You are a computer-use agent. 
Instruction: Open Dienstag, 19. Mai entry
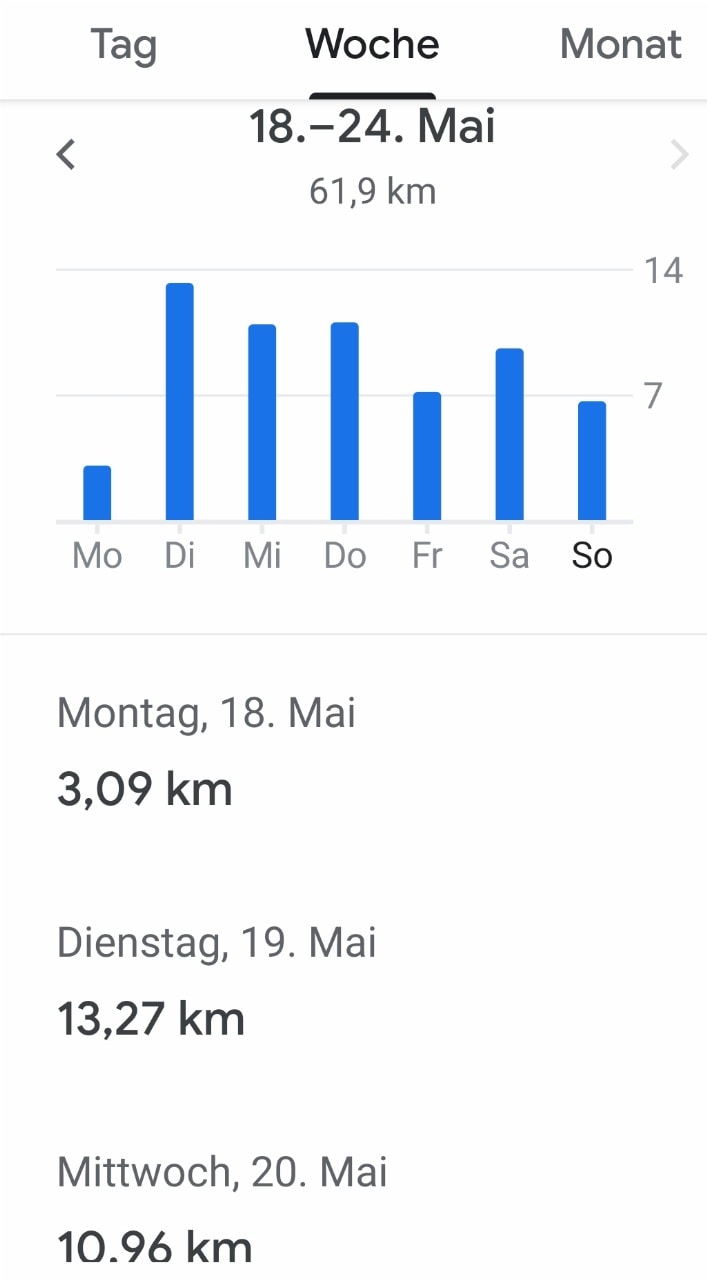click(x=216, y=980)
